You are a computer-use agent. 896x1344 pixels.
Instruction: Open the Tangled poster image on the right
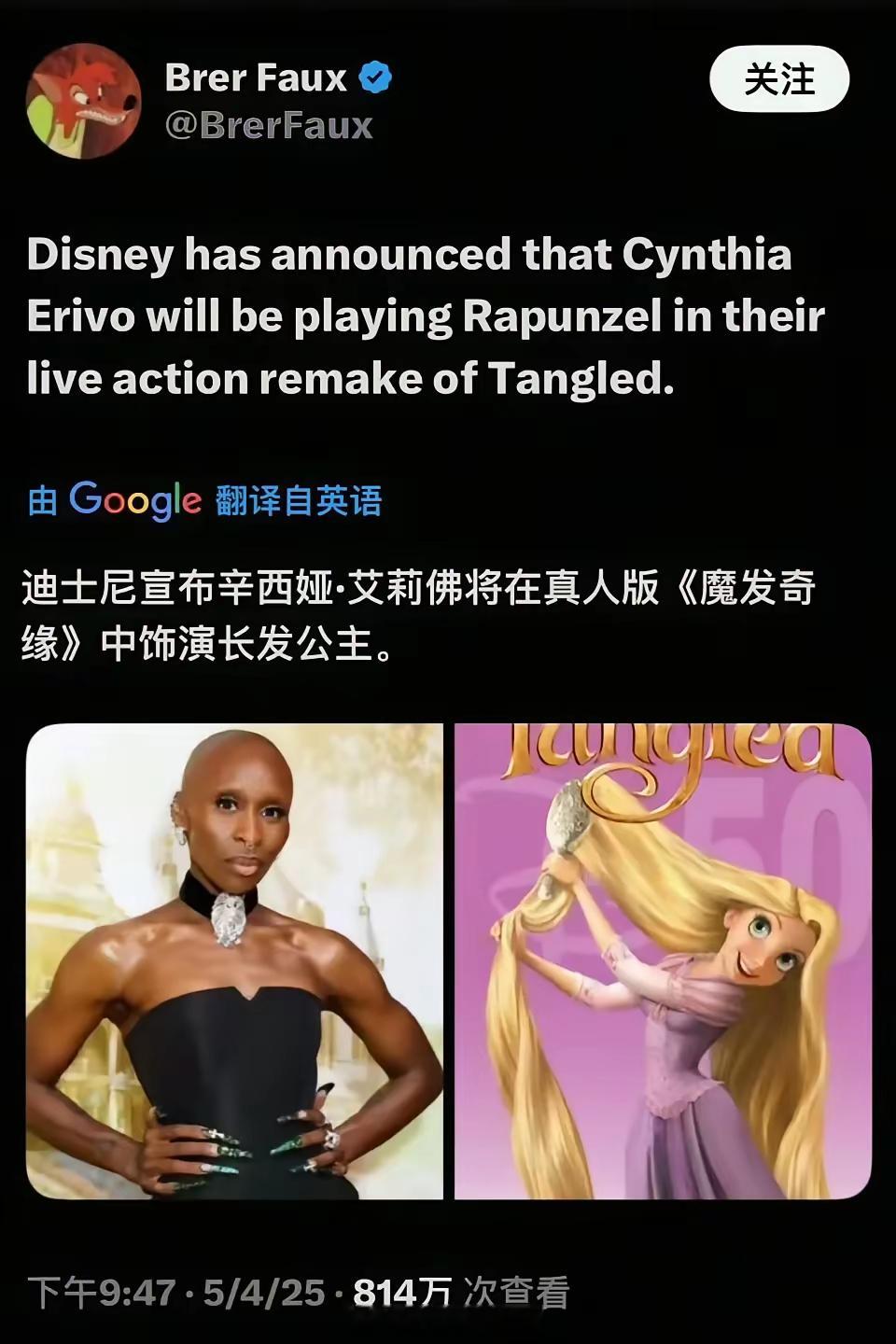663,961
